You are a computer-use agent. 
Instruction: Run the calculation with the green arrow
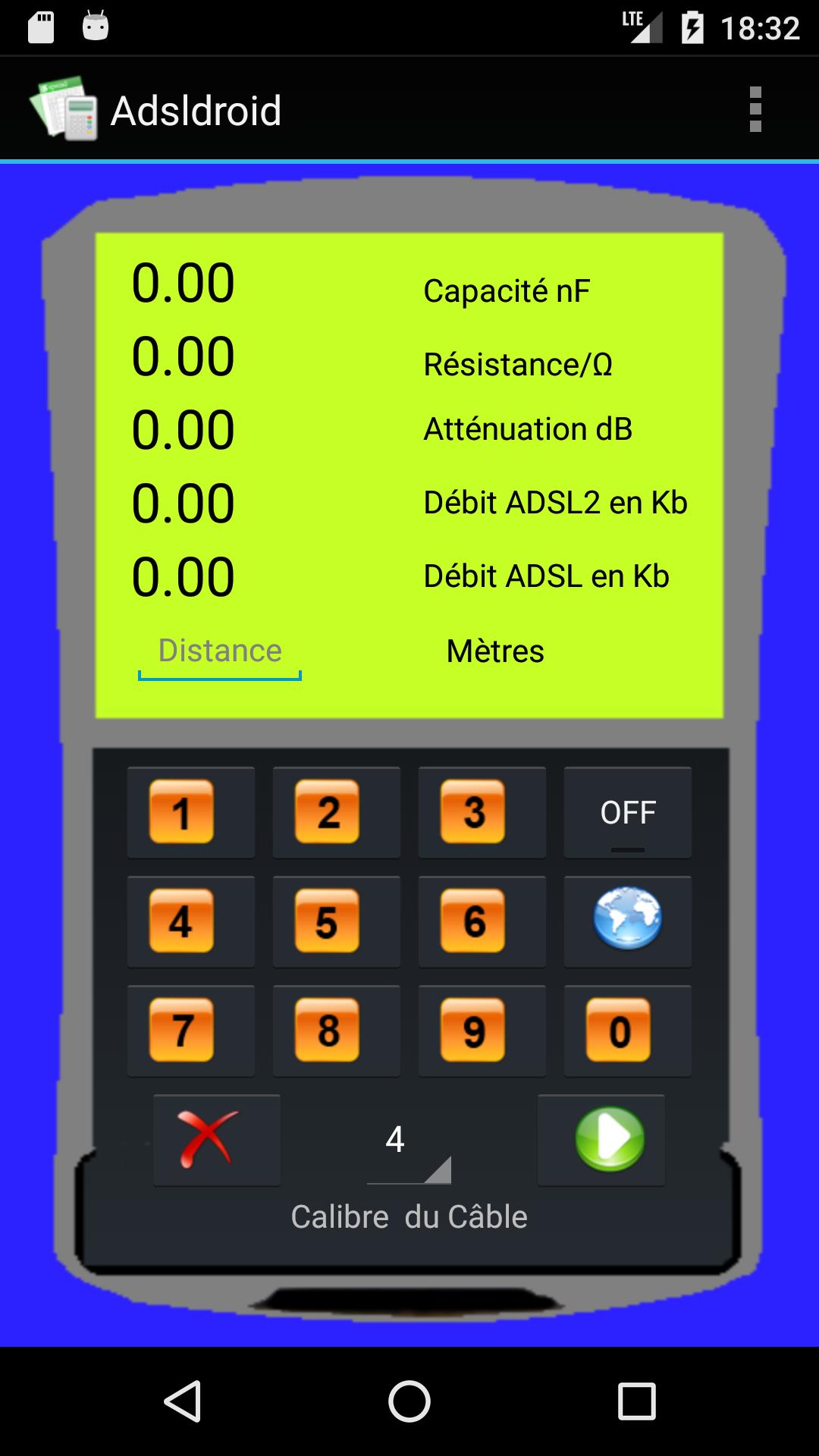click(601, 1140)
